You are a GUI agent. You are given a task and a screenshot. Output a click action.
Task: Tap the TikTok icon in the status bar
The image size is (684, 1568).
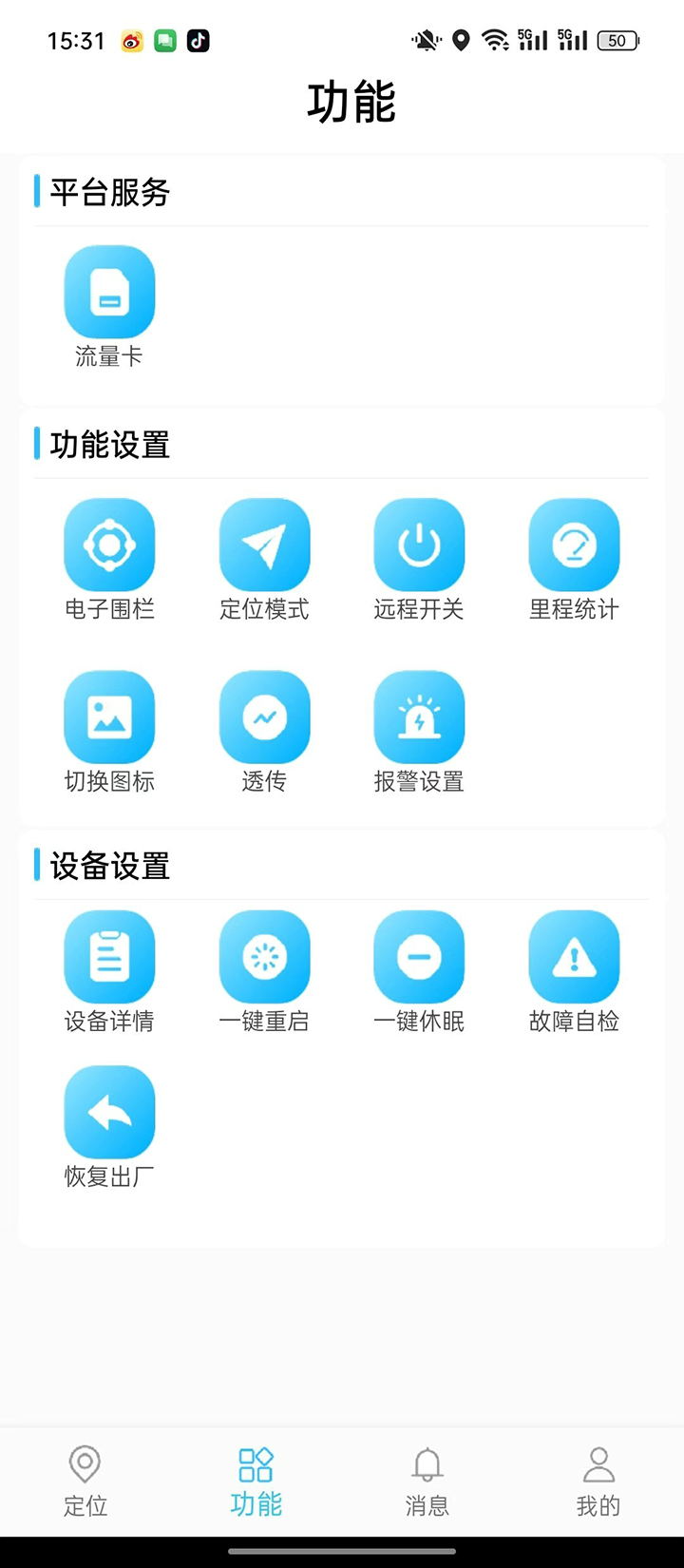[198, 41]
